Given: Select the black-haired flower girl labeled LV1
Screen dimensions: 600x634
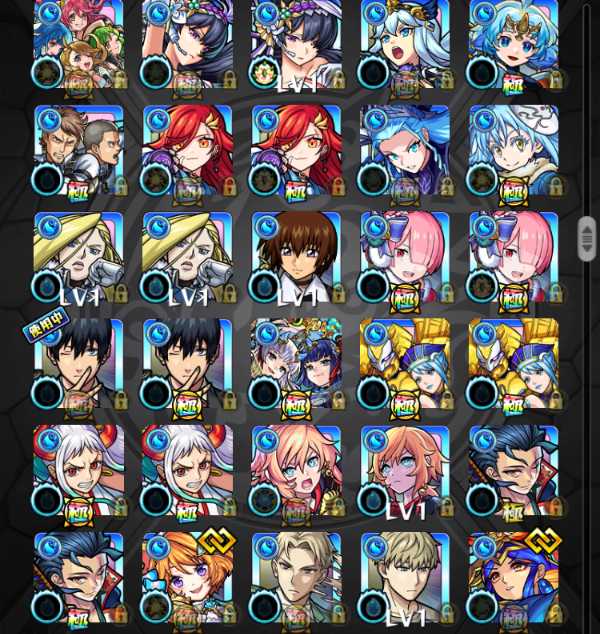Looking at the screenshot, I should (x=296, y=44).
